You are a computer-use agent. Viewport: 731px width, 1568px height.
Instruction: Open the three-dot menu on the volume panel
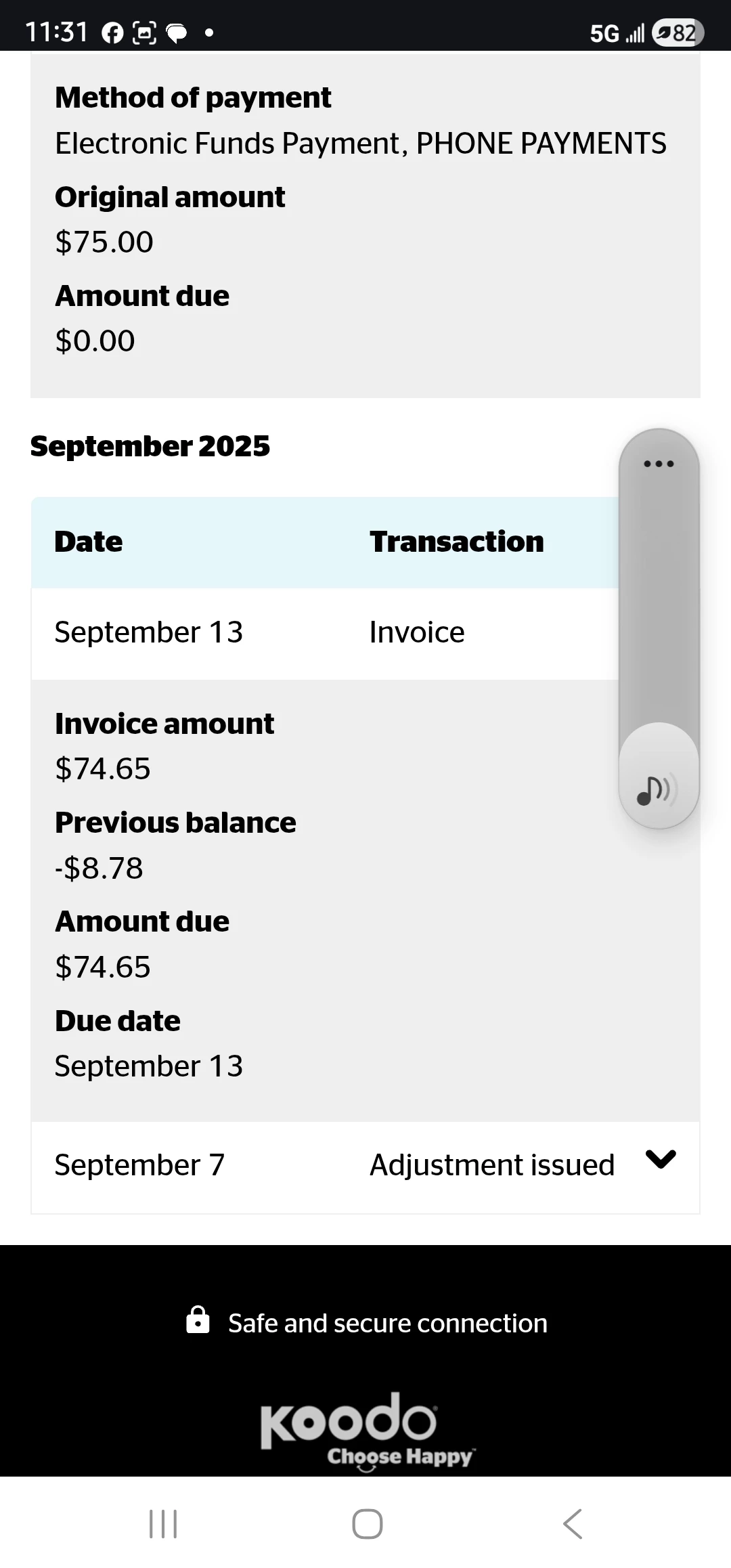tap(659, 464)
